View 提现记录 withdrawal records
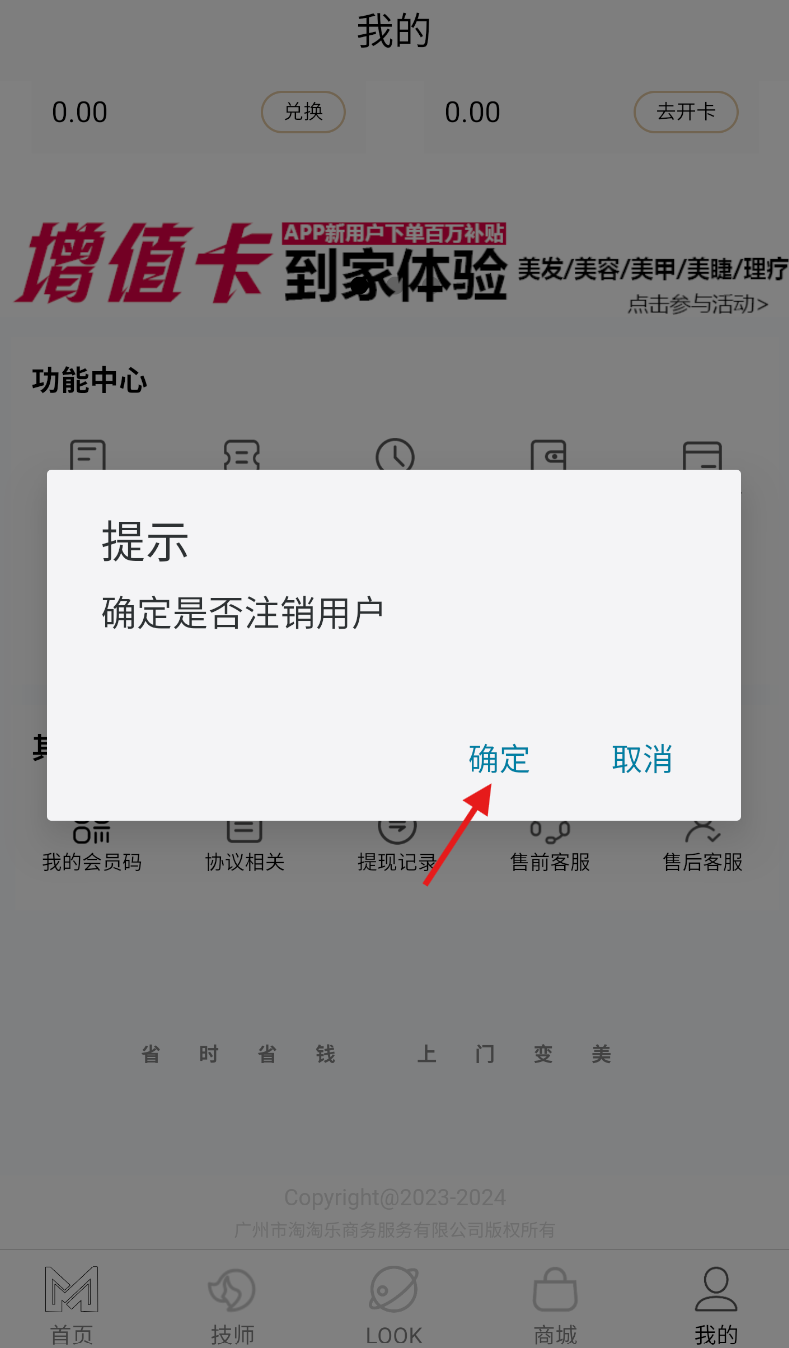 tap(396, 840)
